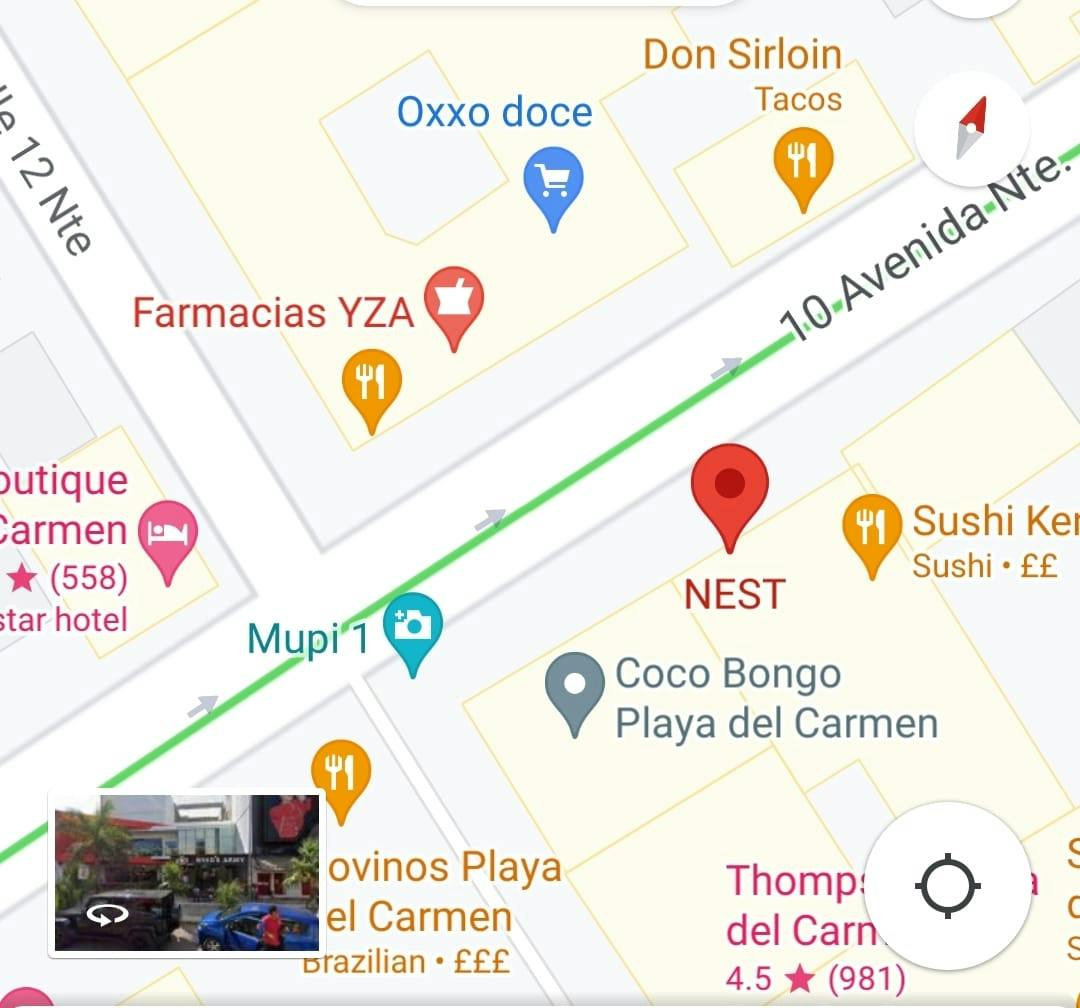Open the Oxxo doce shopping marker
Viewport: 1080px width, 1008px height.
pos(553,181)
